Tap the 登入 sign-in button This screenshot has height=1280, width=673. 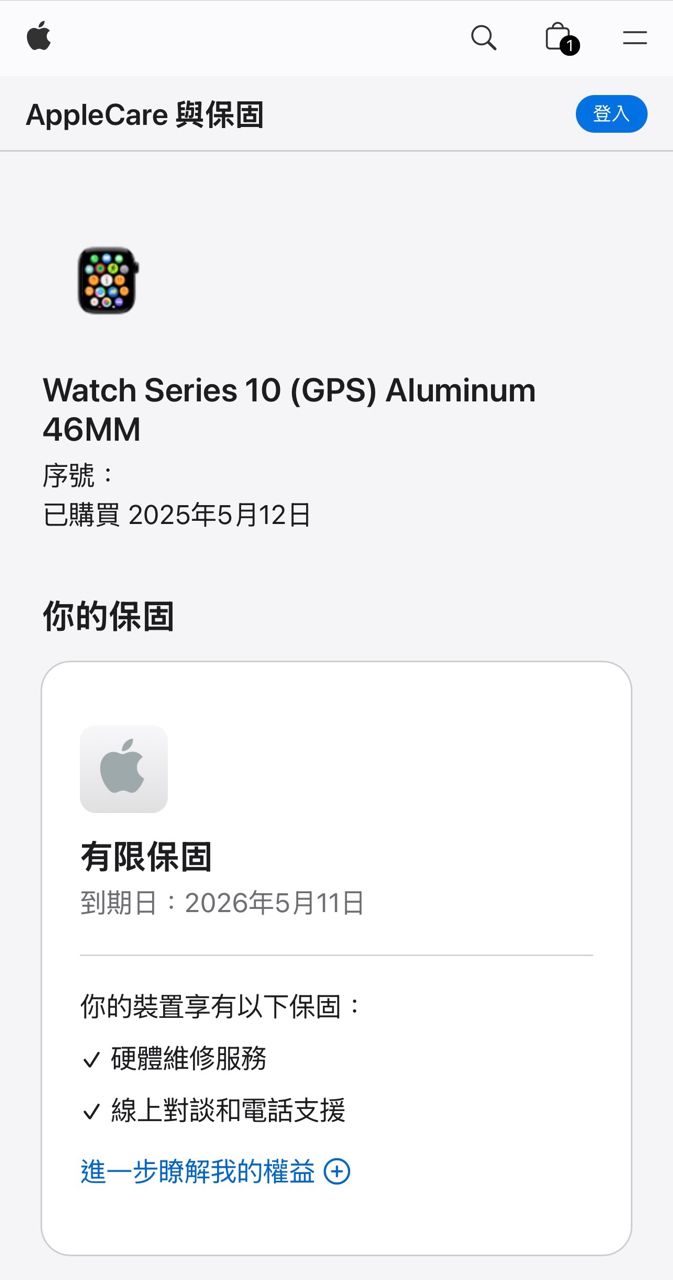pyautogui.click(x=611, y=114)
